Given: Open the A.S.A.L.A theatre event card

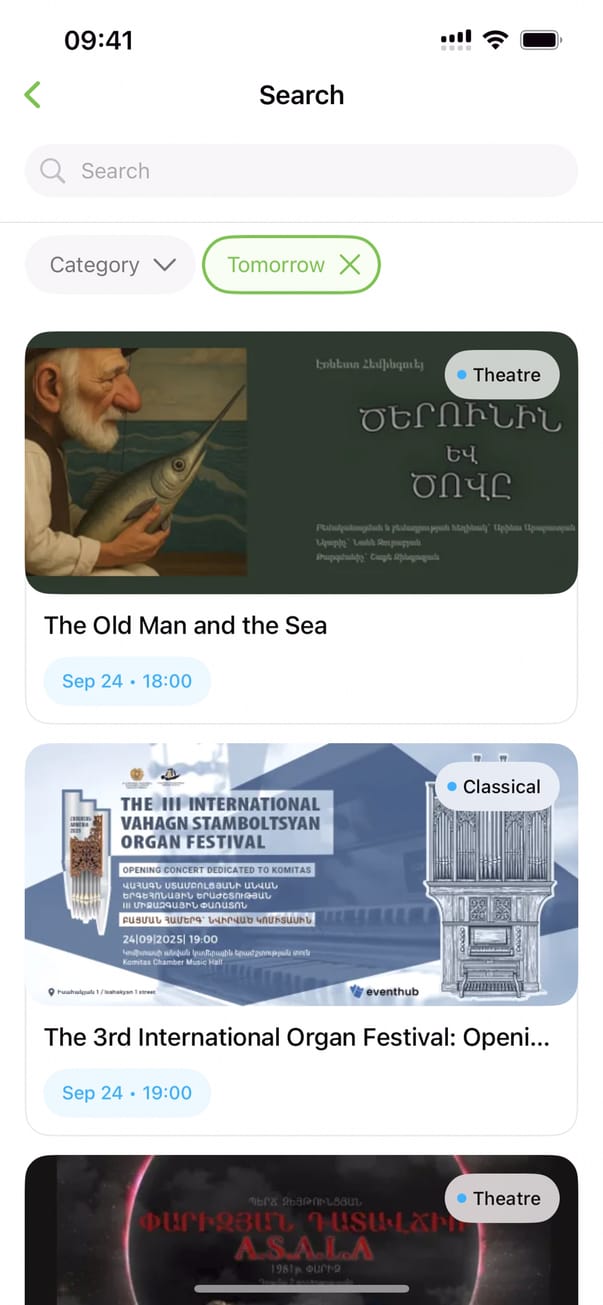Looking at the screenshot, I should click(301, 1230).
